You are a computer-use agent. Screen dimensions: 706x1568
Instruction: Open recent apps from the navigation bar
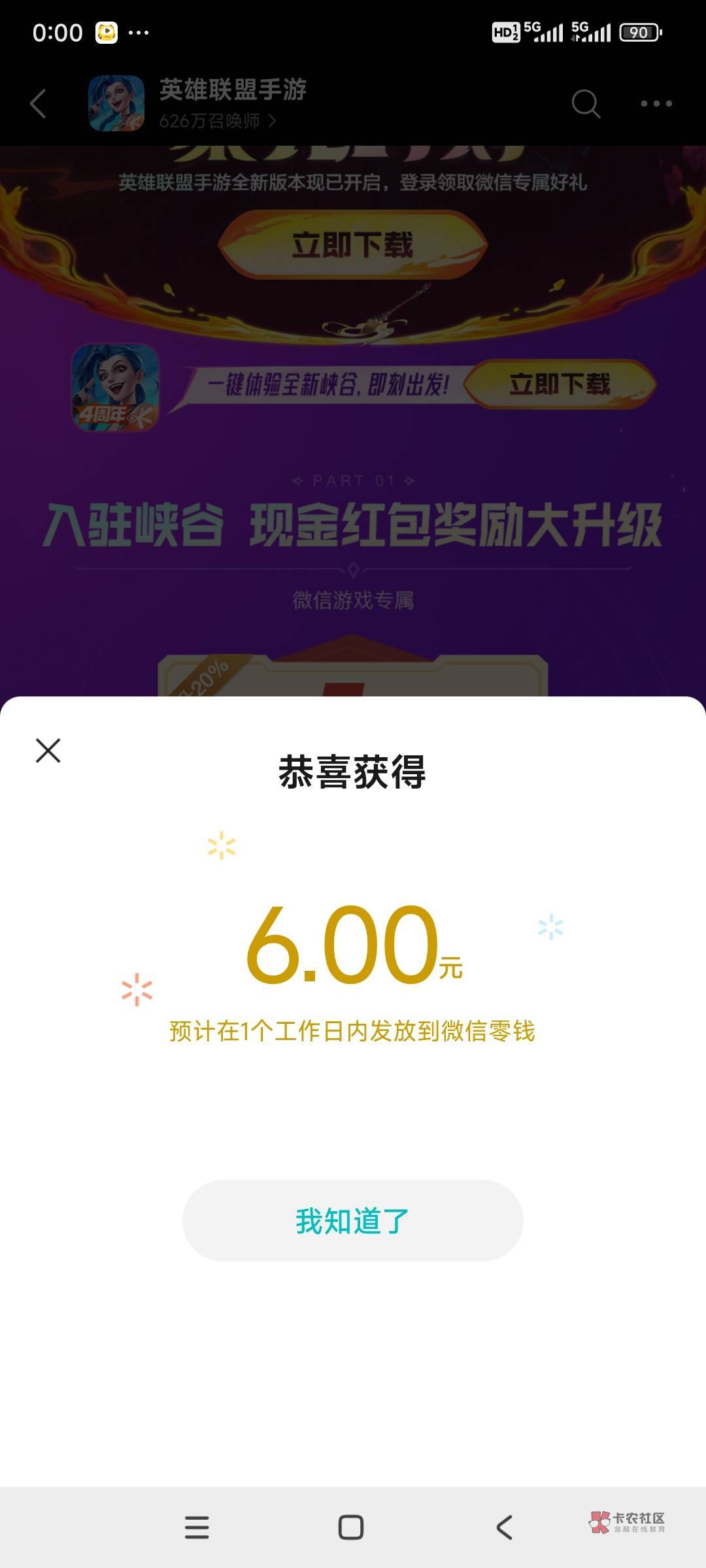(197, 1527)
